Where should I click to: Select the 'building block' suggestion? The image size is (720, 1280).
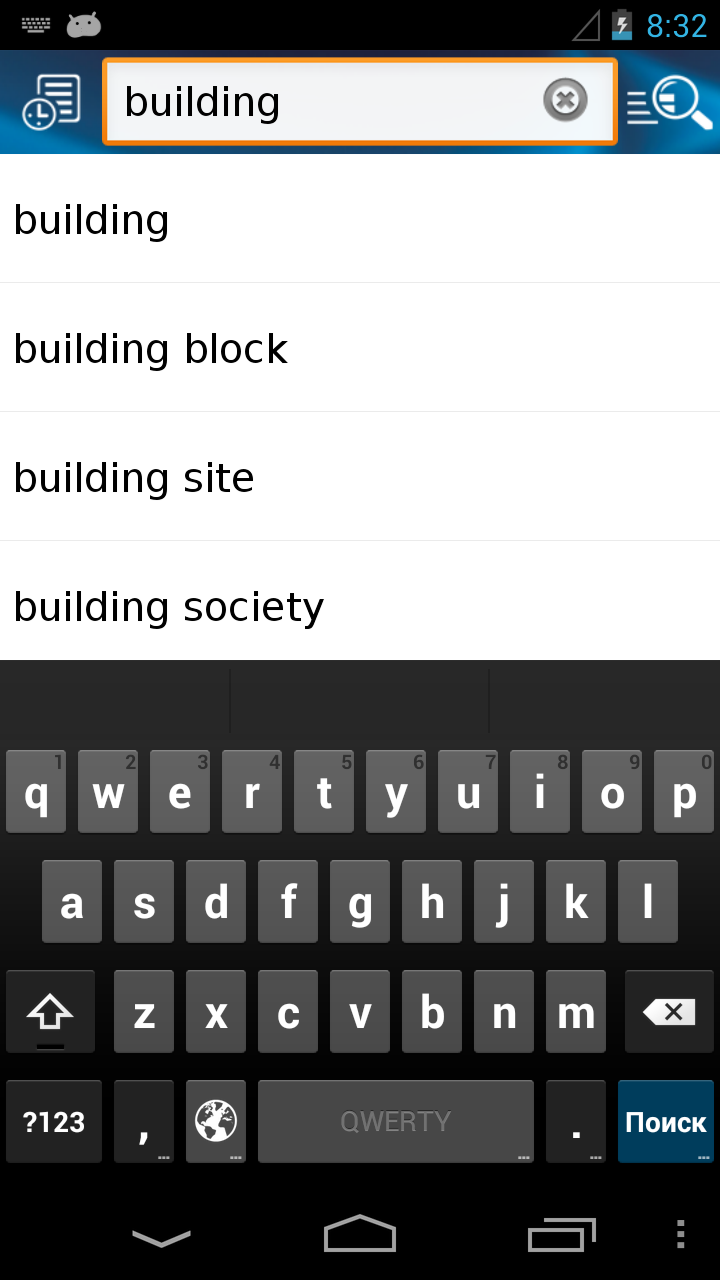(360, 348)
